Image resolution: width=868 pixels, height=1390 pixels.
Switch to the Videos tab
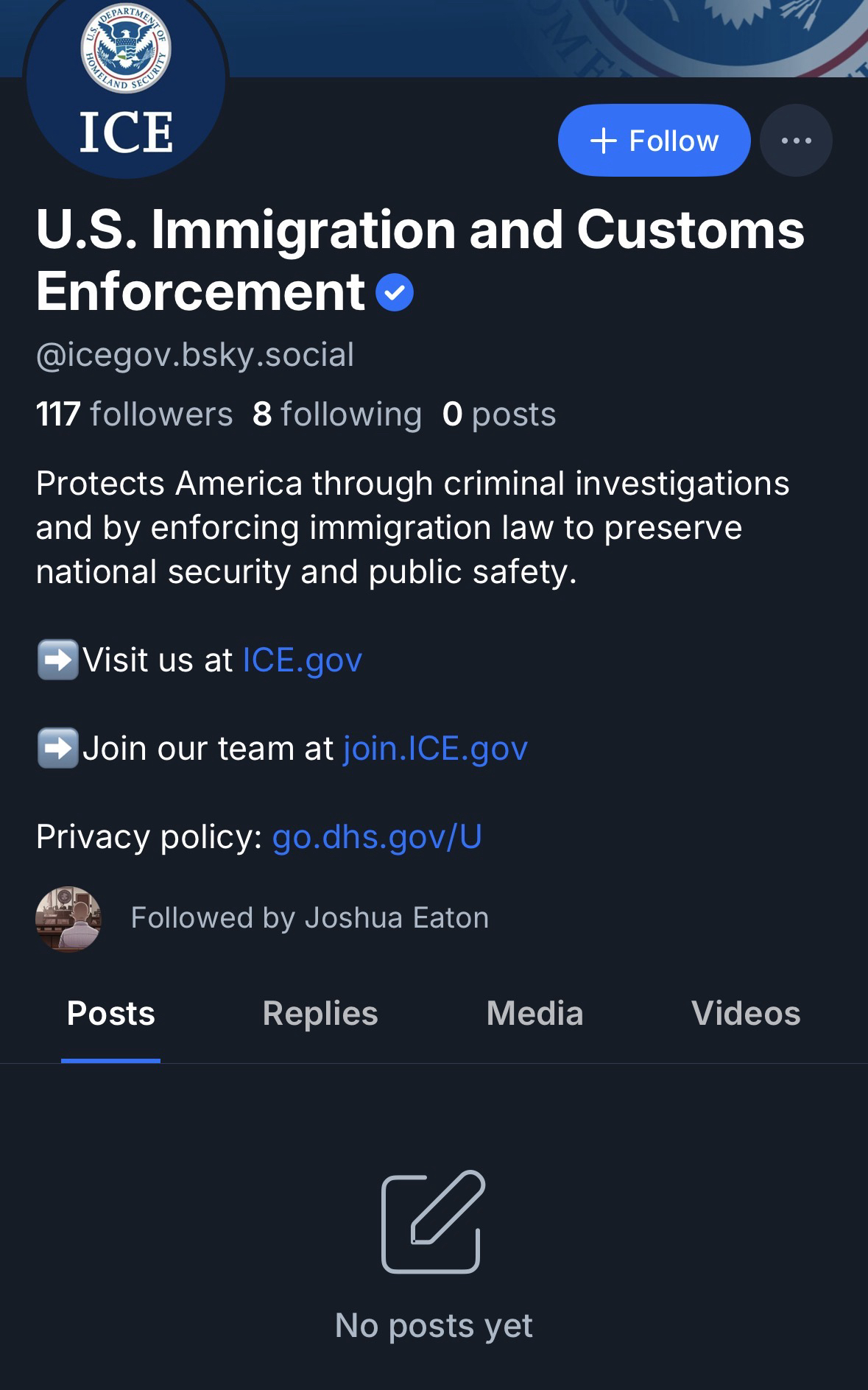(745, 1014)
